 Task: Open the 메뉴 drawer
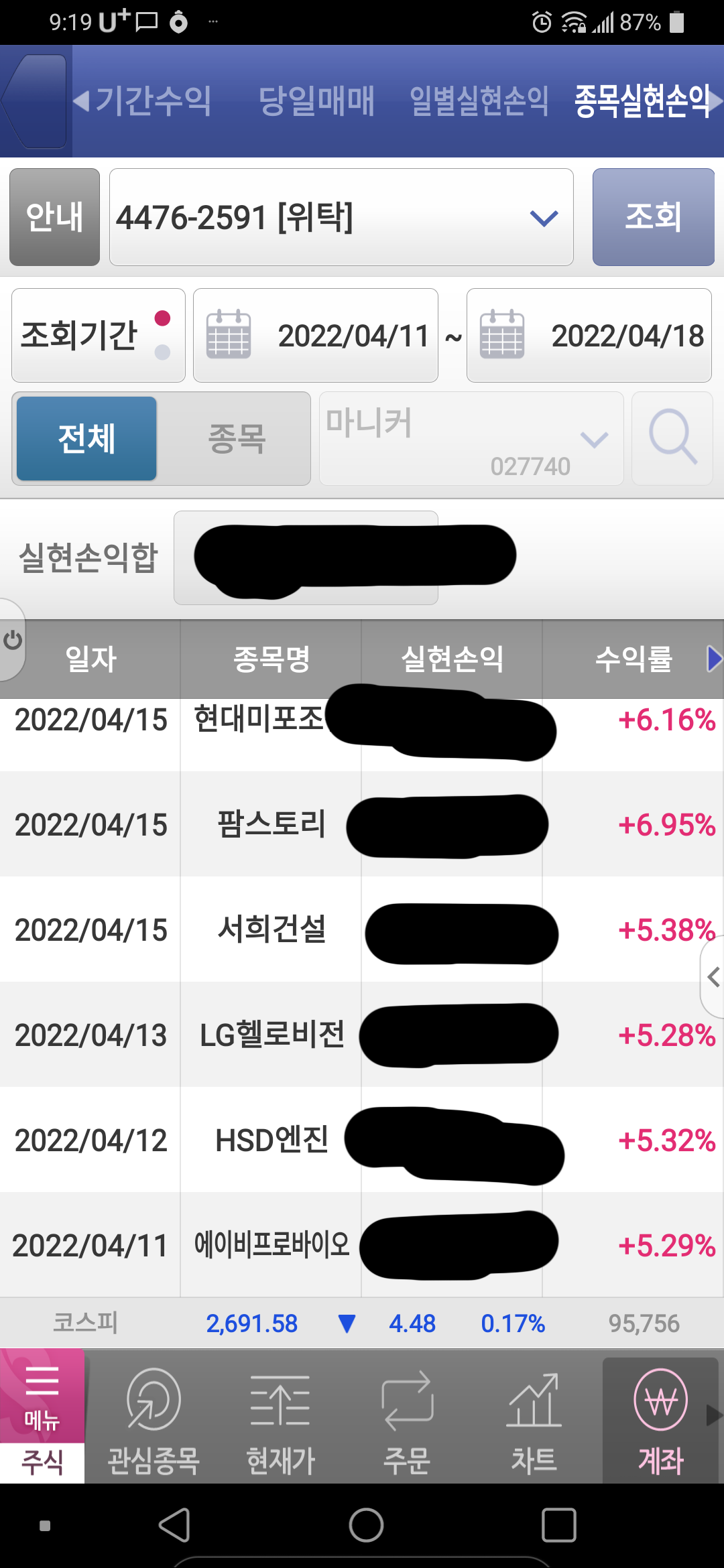42,1395
